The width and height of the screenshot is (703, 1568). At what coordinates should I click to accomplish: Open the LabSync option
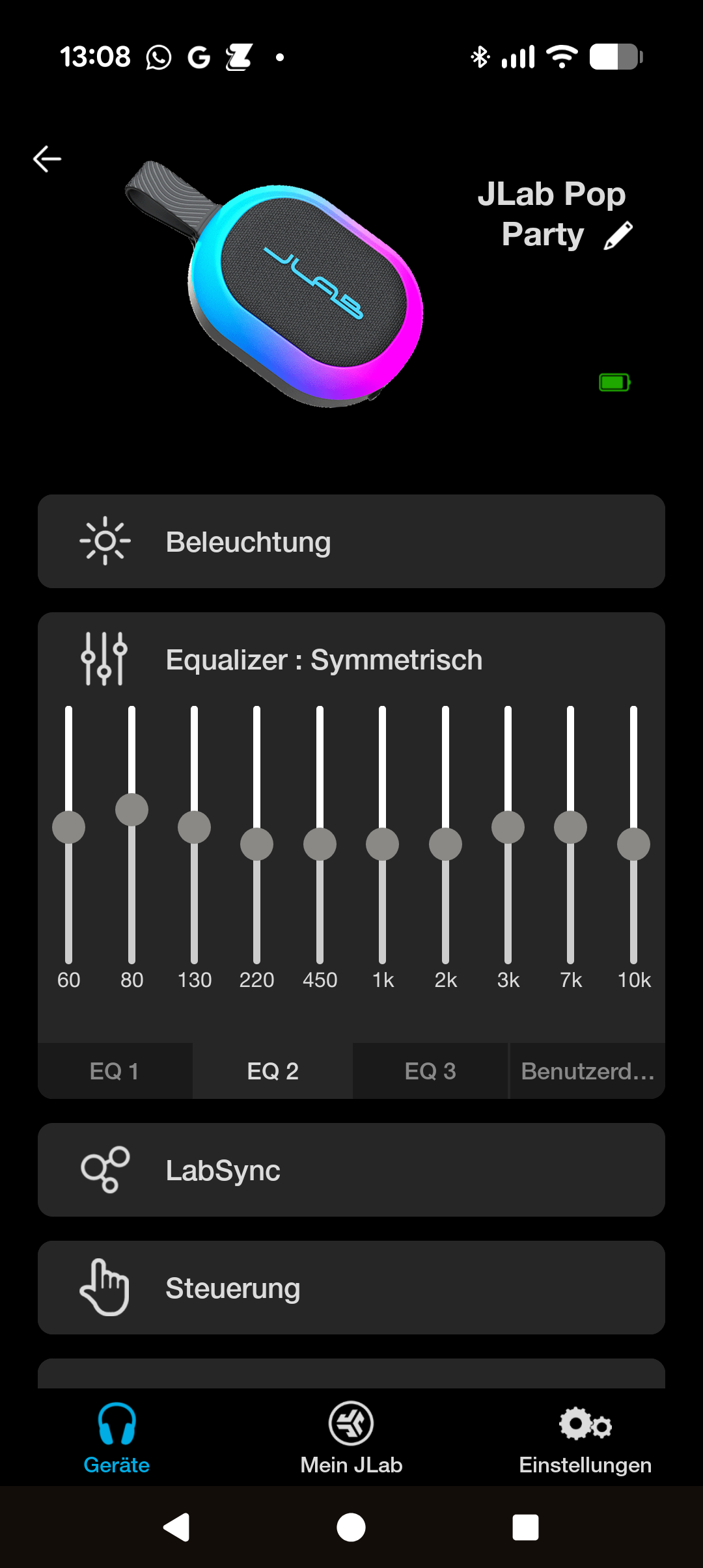click(351, 1170)
